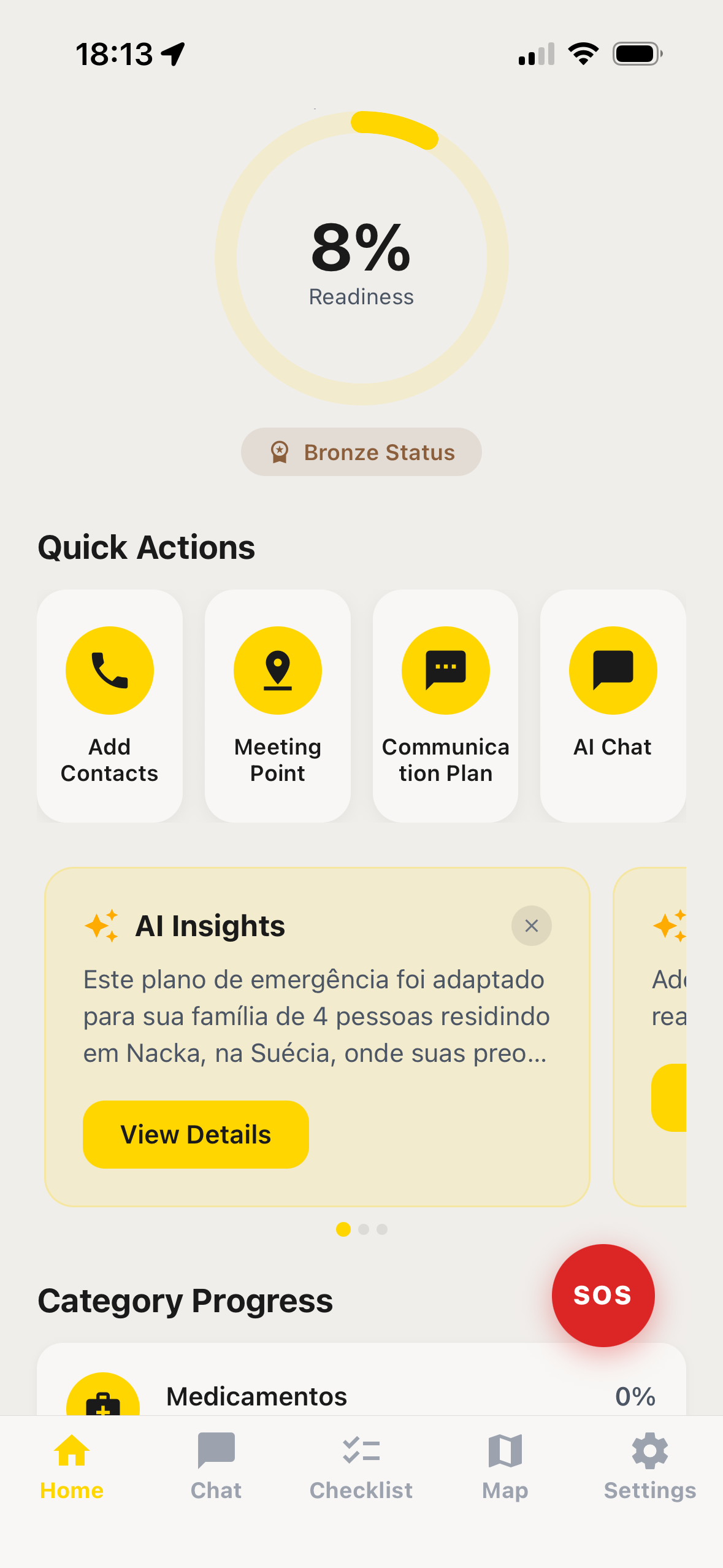This screenshot has width=723, height=1568.
Task: Open the 8% Readiness ring
Action: [361, 258]
